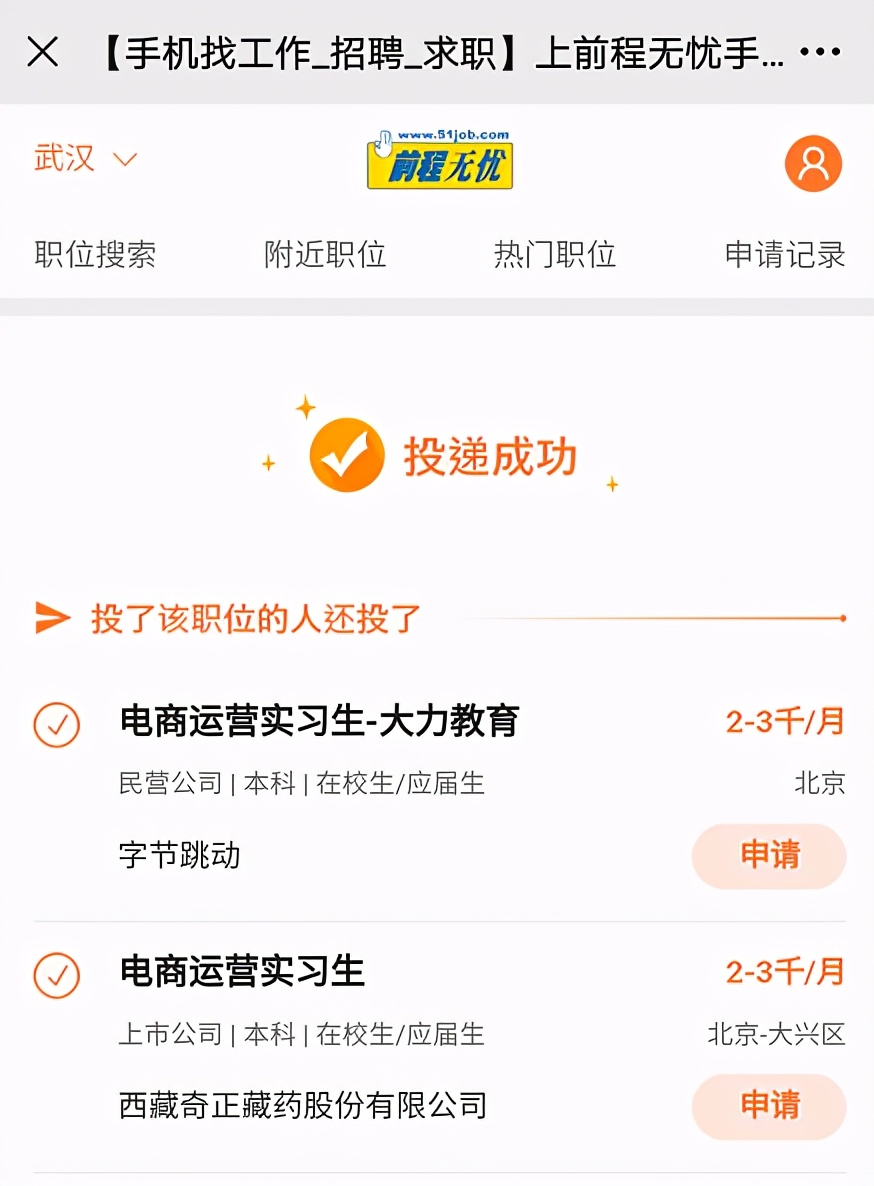This screenshot has height=1186, width=874.
Task: Open the 热门职位 section
Action: (555, 255)
